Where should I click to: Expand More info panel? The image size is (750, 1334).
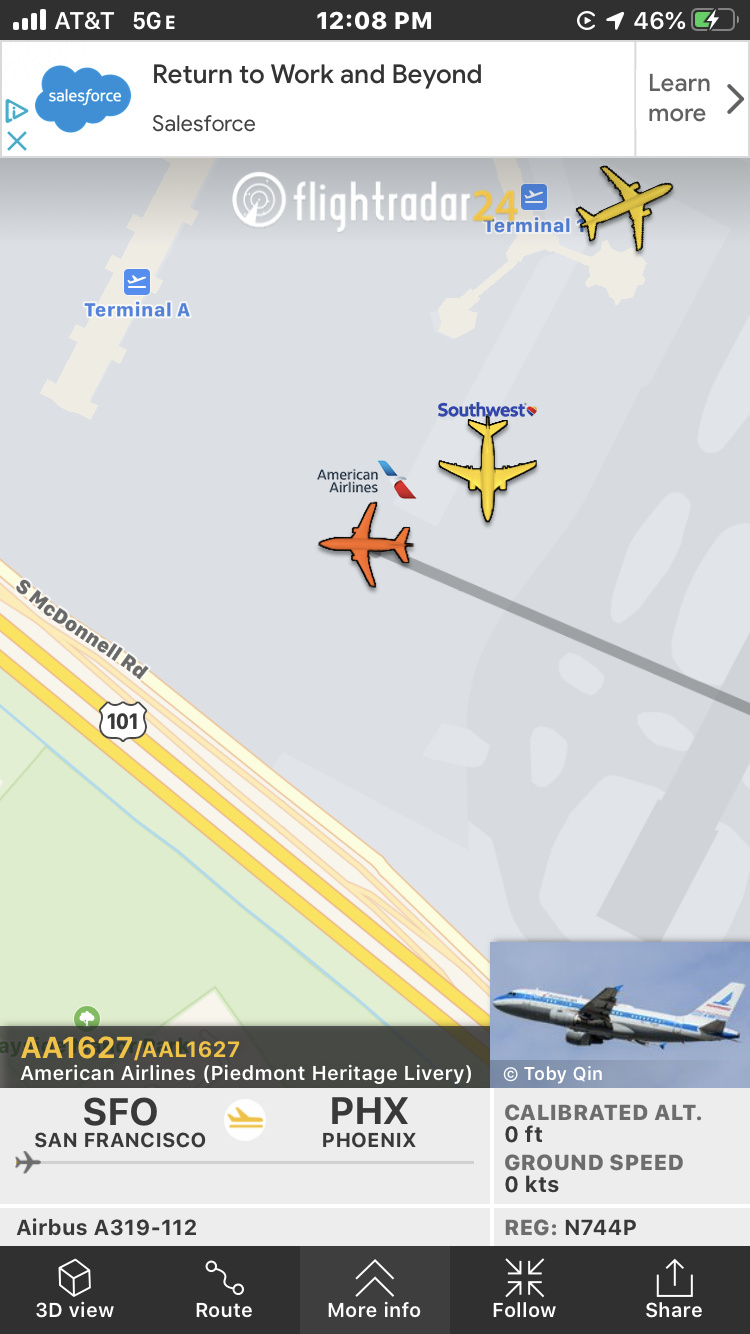[374, 1290]
